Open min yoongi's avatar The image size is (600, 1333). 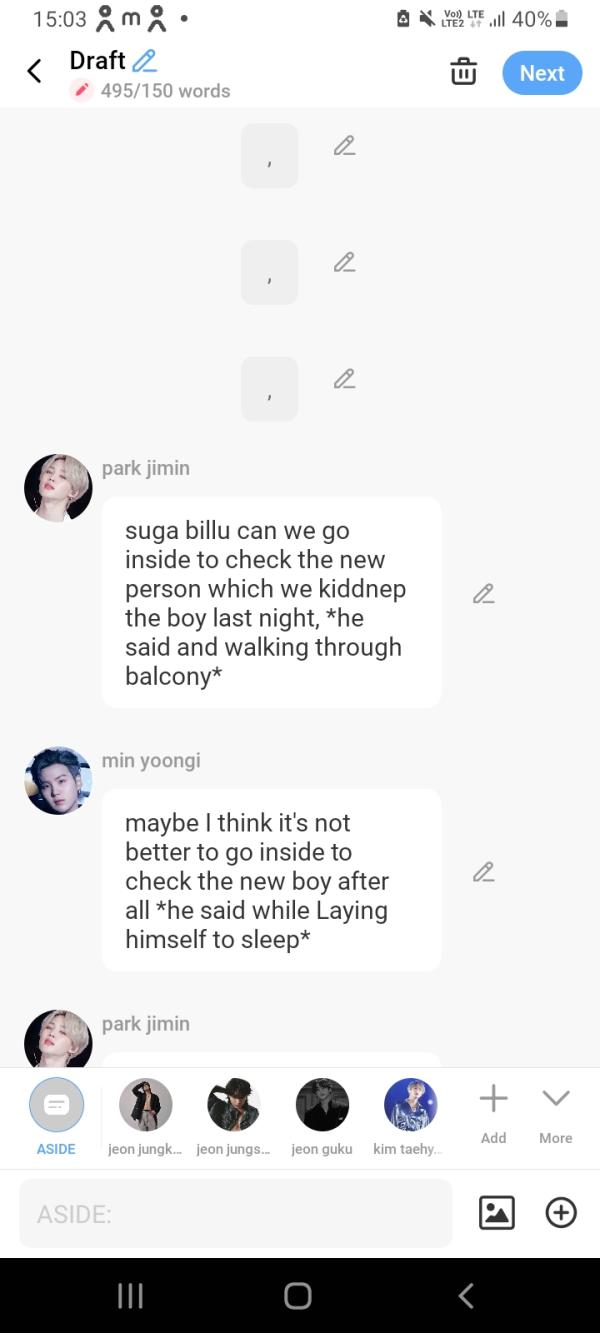[x=58, y=780]
